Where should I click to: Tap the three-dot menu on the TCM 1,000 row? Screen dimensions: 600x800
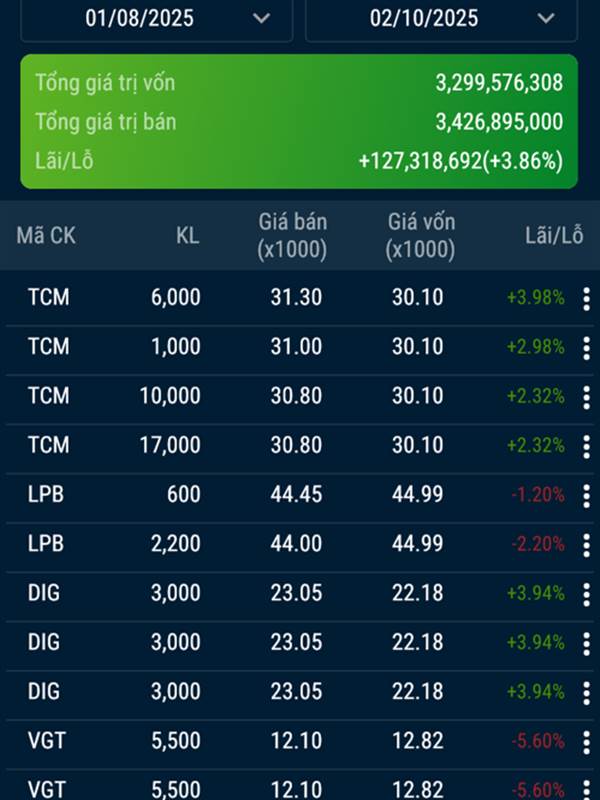click(x=586, y=347)
